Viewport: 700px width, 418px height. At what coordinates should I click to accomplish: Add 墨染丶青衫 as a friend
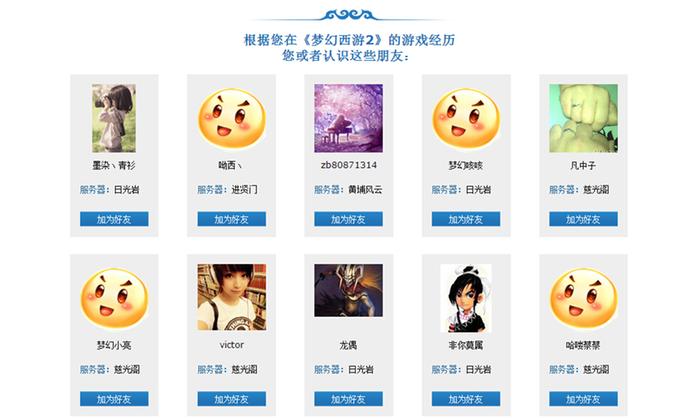click(x=114, y=219)
